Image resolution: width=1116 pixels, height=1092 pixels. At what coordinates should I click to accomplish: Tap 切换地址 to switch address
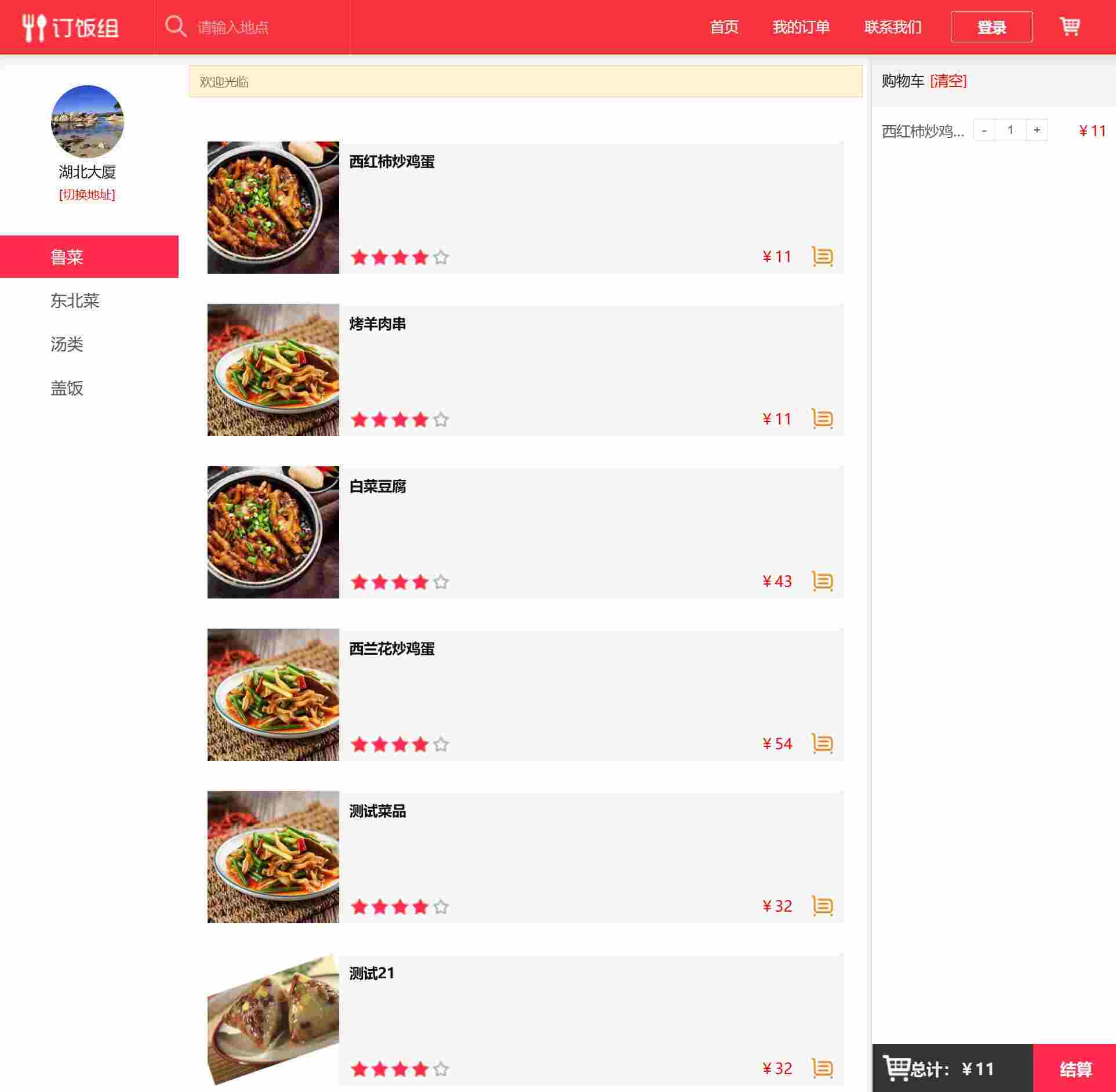click(87, 194)
